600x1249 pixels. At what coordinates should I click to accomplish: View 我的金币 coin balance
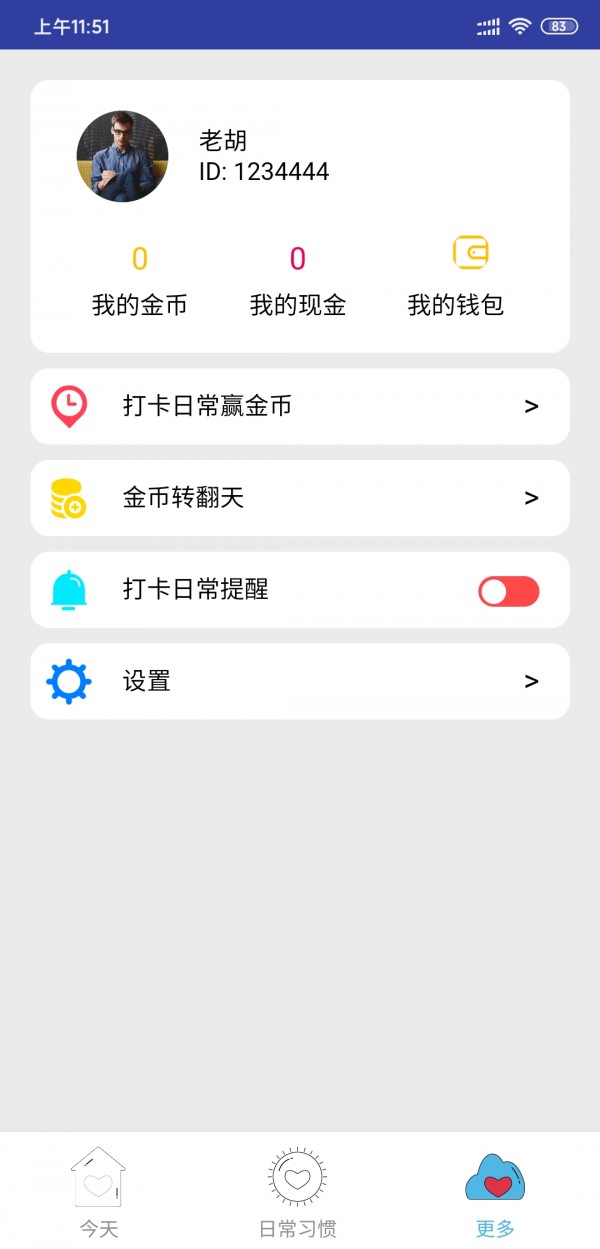140,280
